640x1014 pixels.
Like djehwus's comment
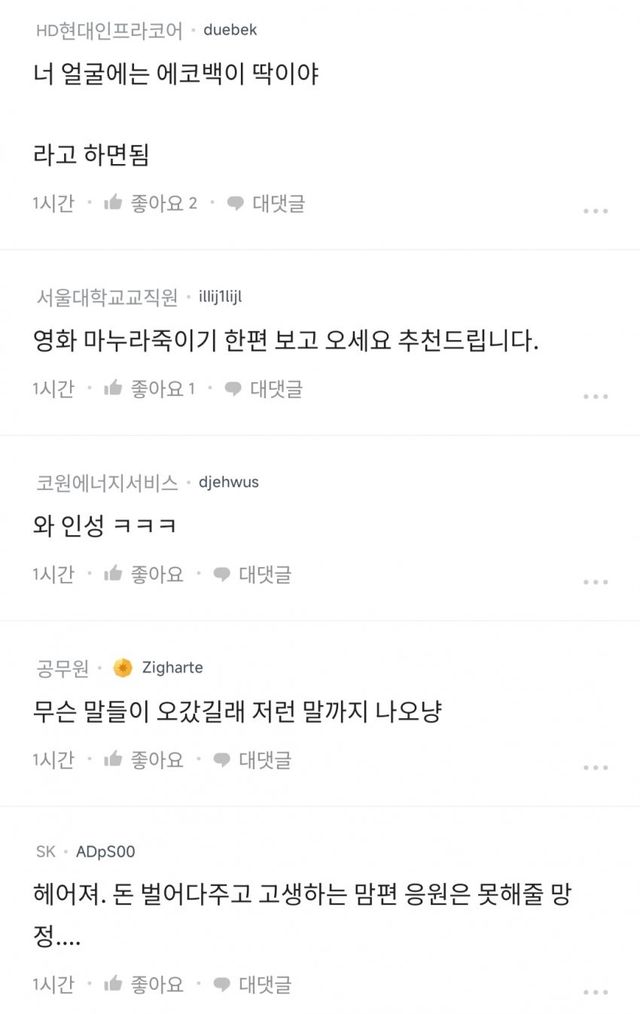point(143,574)
